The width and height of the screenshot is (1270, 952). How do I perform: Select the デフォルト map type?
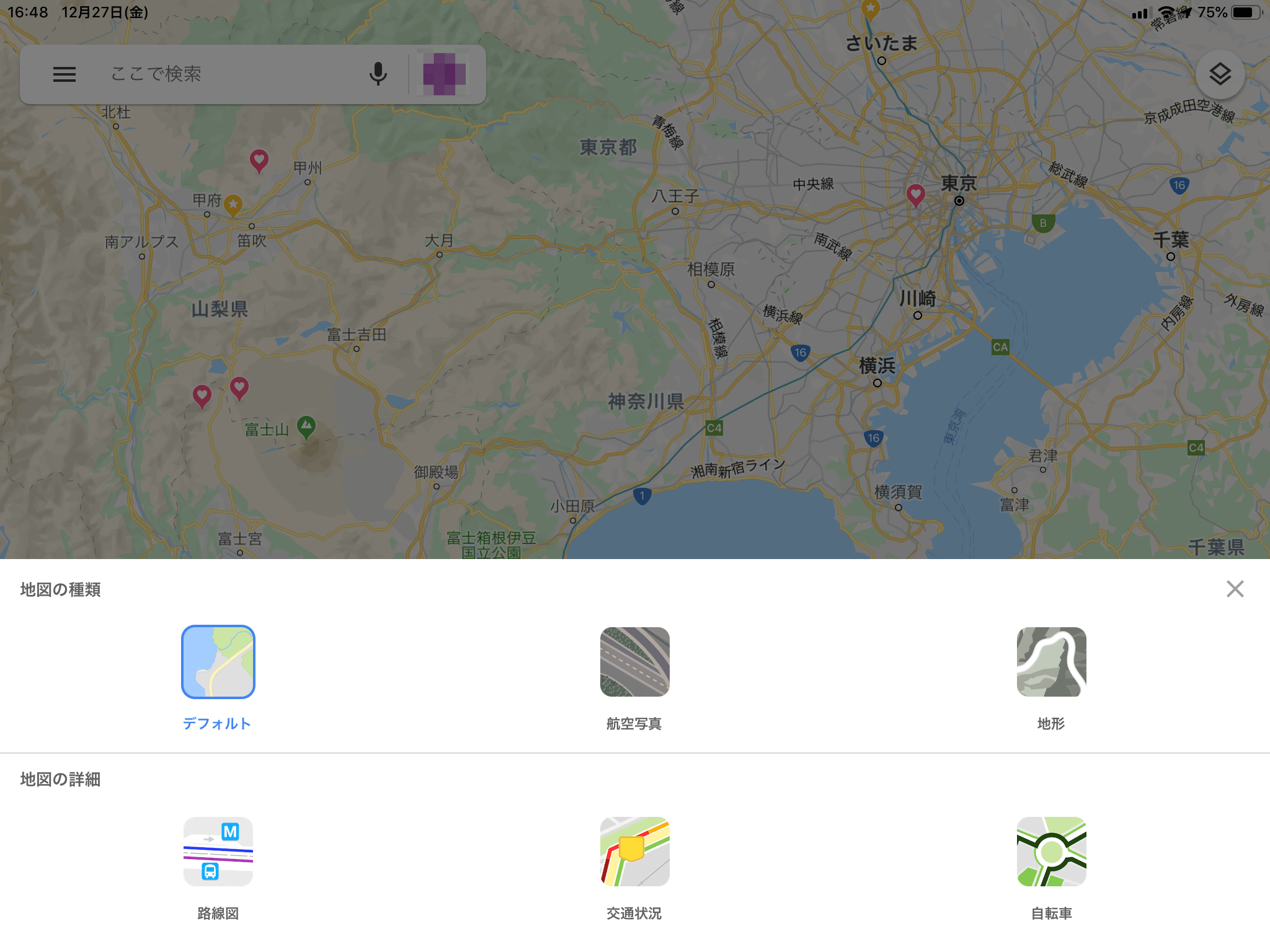pos(218,662)
